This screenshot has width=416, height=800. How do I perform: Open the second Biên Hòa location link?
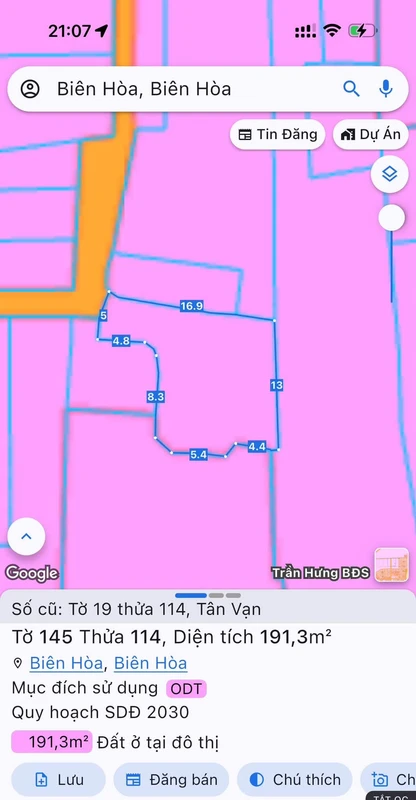pyautogui.click(x=150, y=663)
